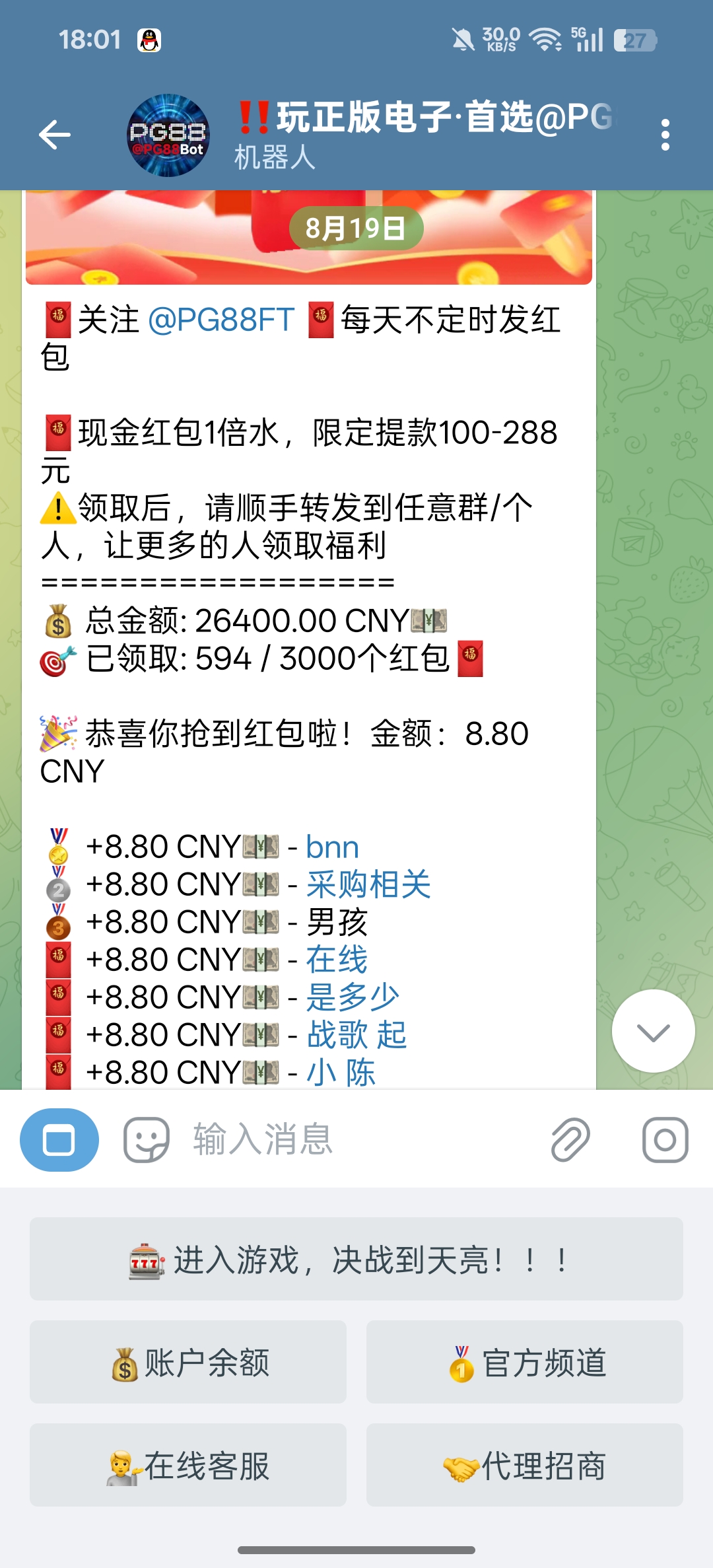Contact 在线客服 online support

[x=188, y=1466]
